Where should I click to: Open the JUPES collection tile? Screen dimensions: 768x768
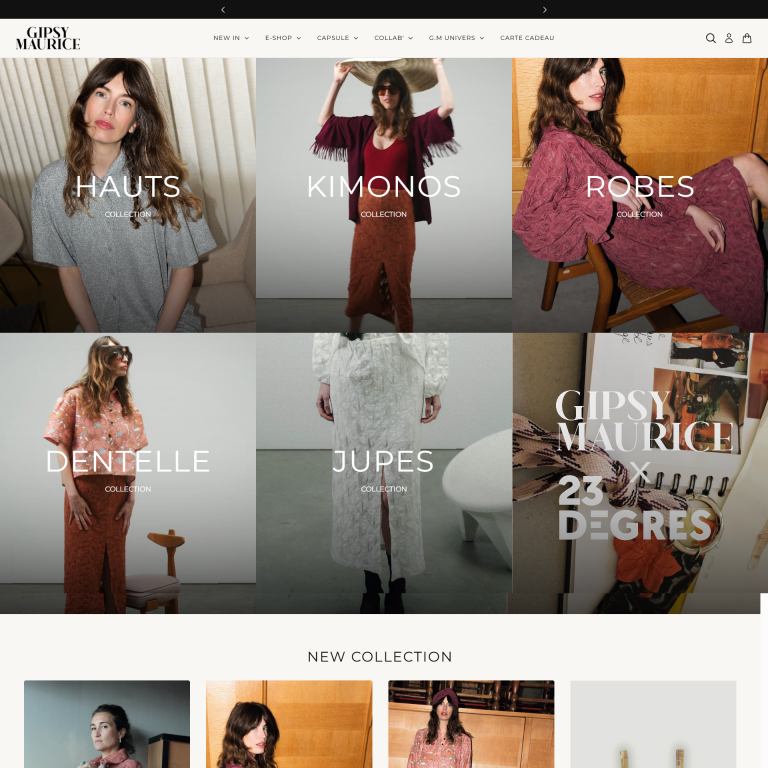[x=384, y=470]
